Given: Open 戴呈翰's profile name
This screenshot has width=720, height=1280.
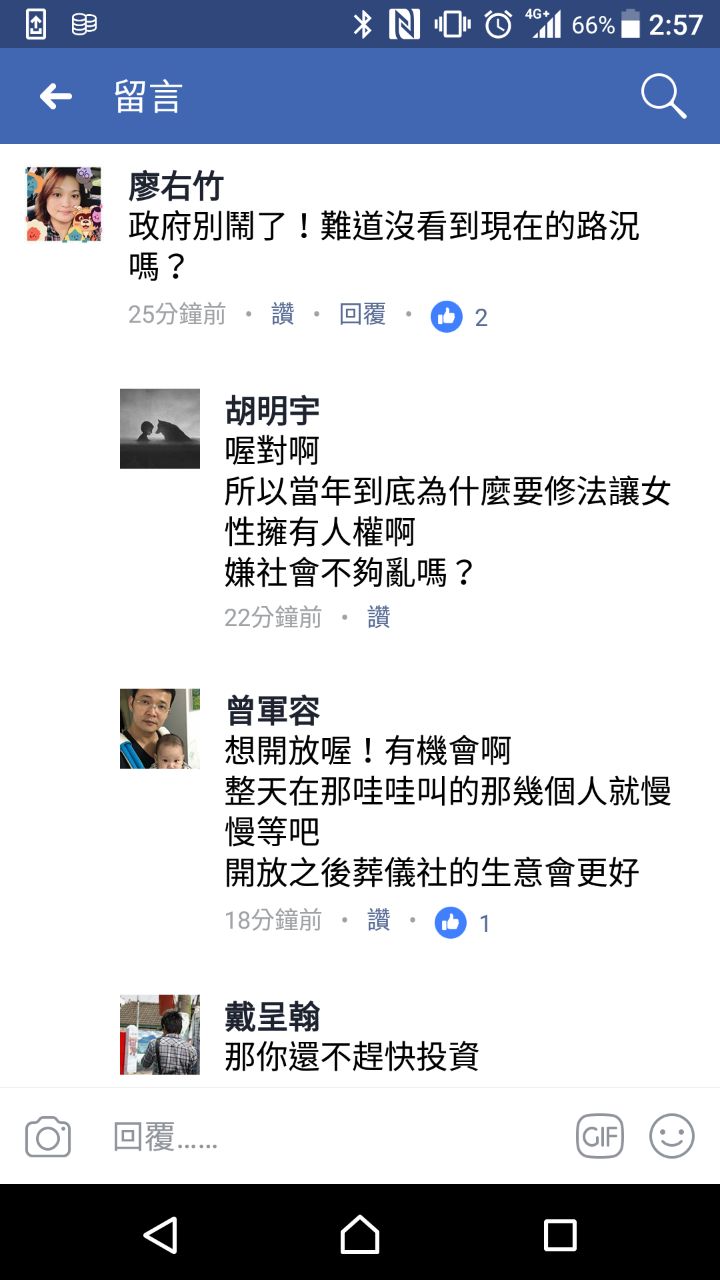Looking at the screenshot, I should (272, 1017).
